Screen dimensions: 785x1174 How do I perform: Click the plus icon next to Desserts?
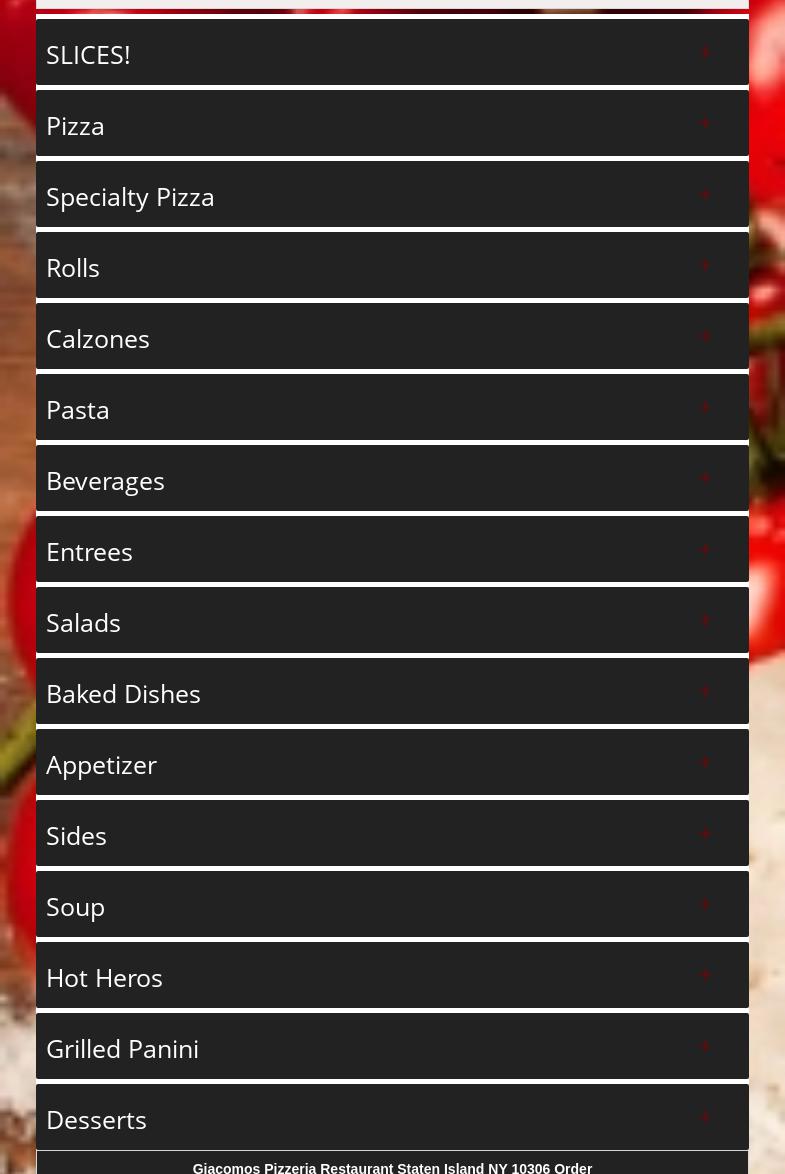[705, 1117]
